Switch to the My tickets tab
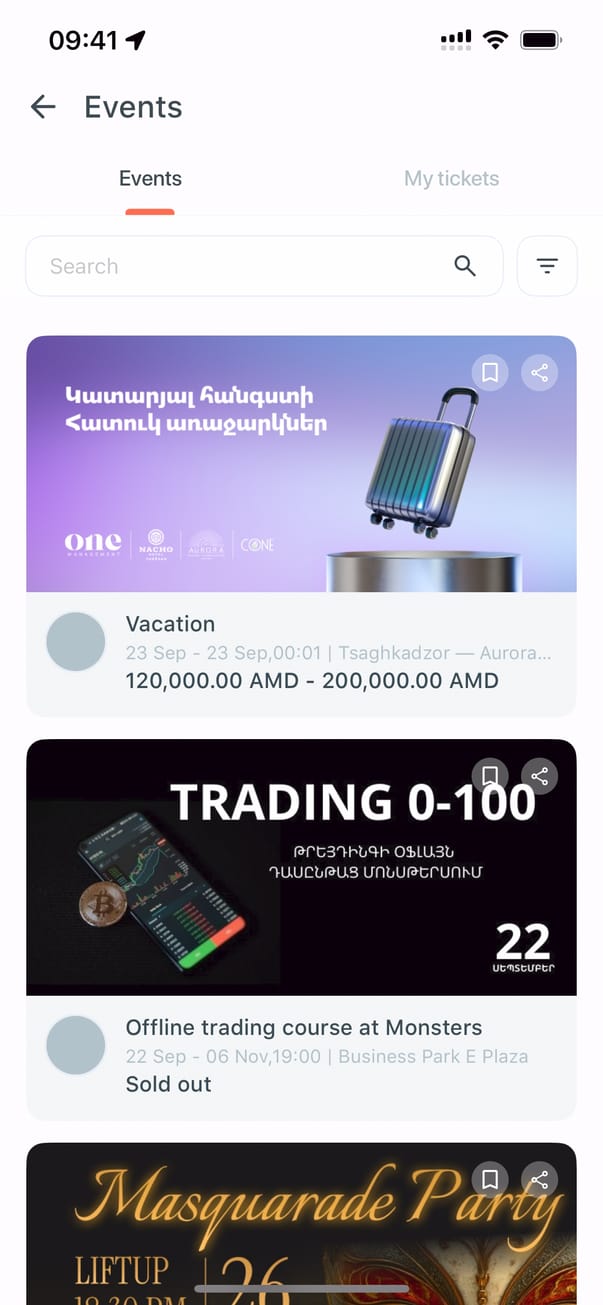Viewport: 603px width, 1305px height. coord(451,179)
